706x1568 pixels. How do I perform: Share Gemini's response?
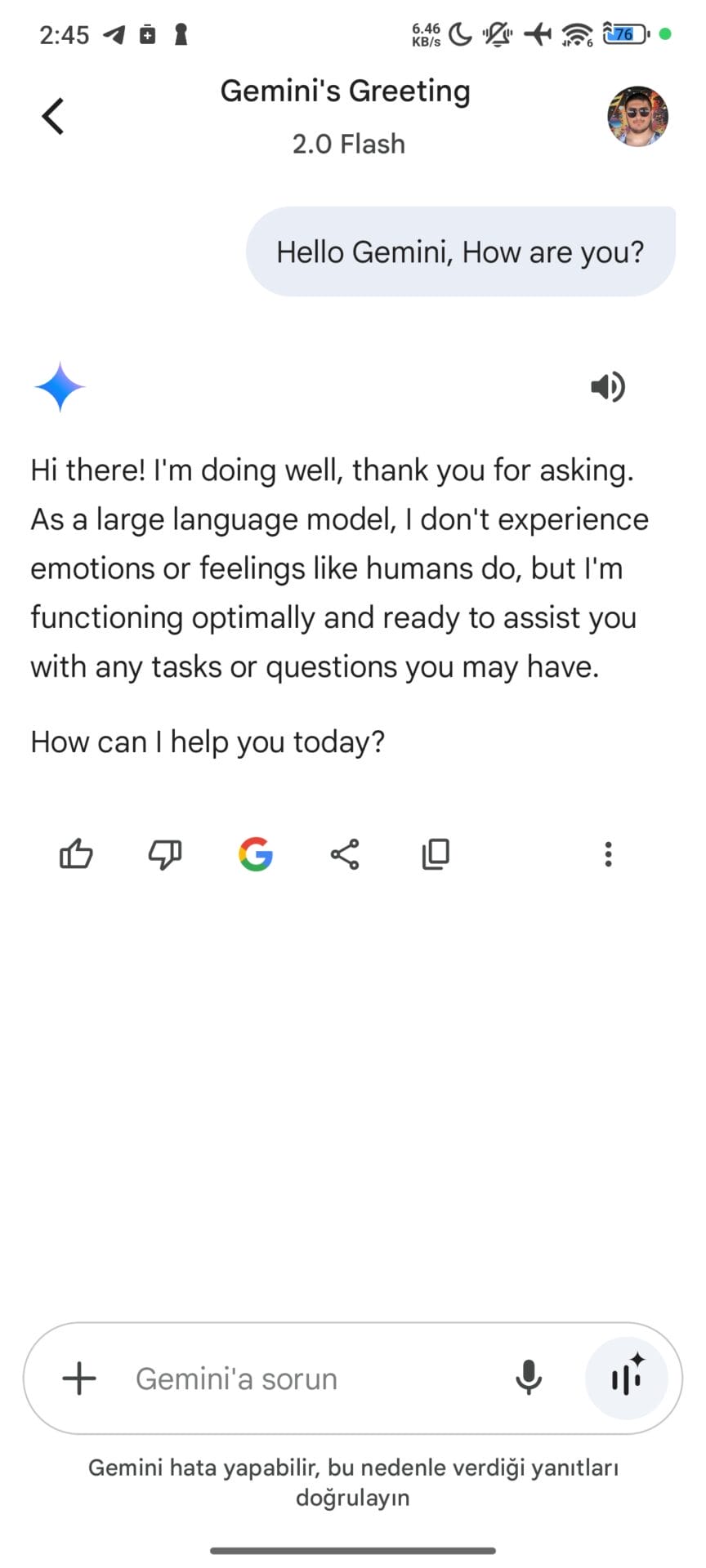click(x=345, y=854)
